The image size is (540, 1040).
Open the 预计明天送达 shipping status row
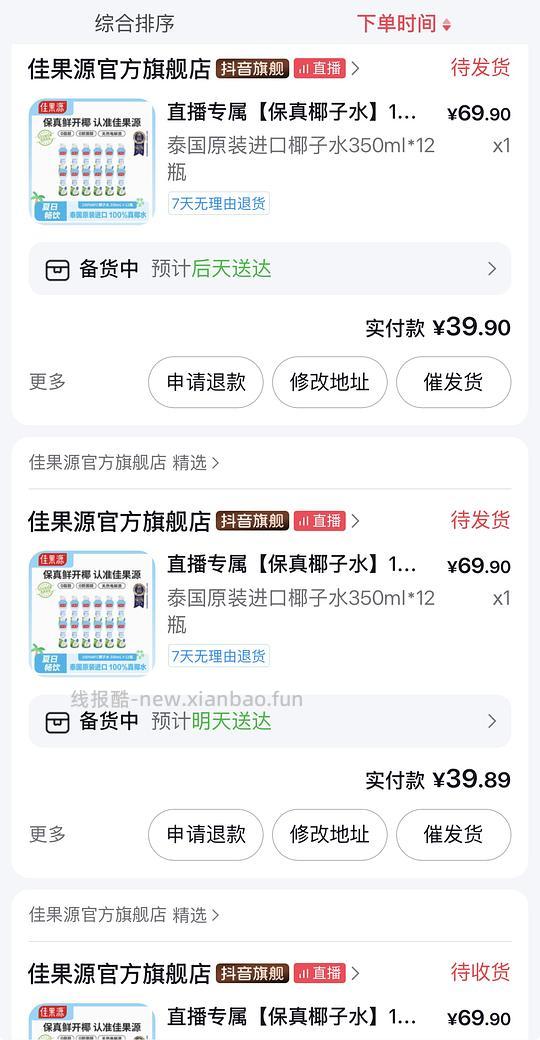coord(270,721)
